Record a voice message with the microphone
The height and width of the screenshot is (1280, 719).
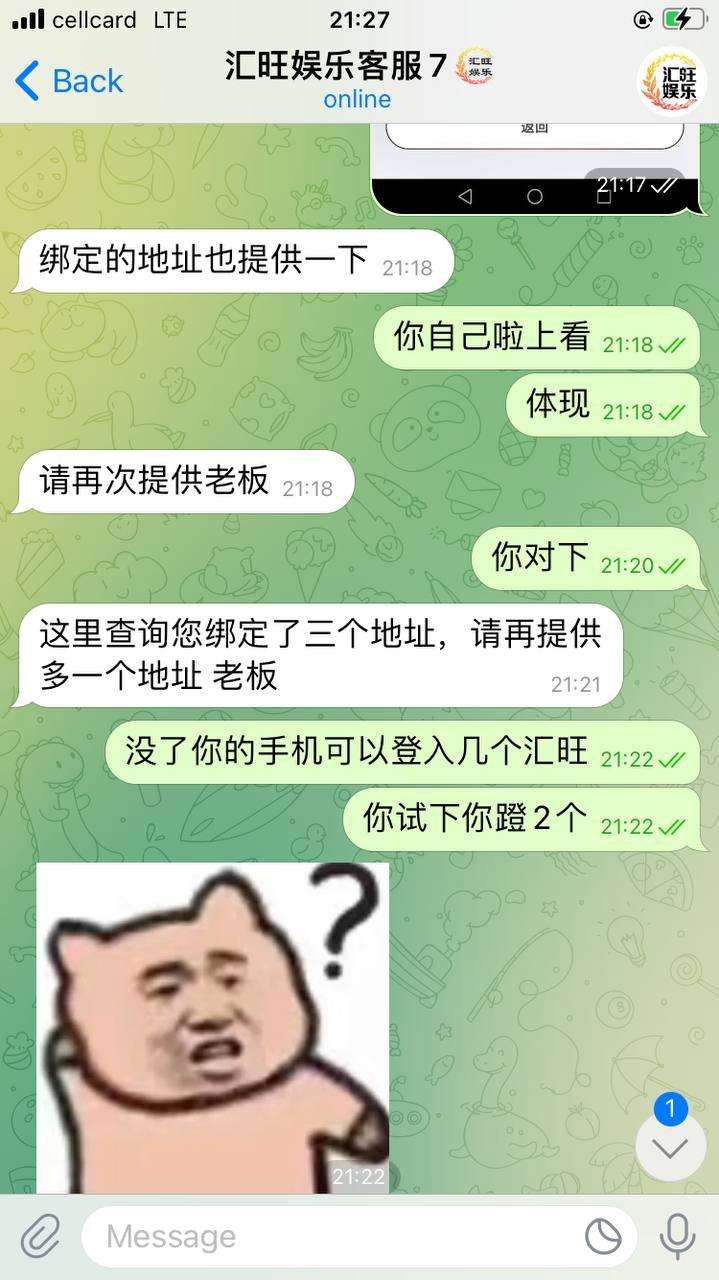tap(677, 1237)
